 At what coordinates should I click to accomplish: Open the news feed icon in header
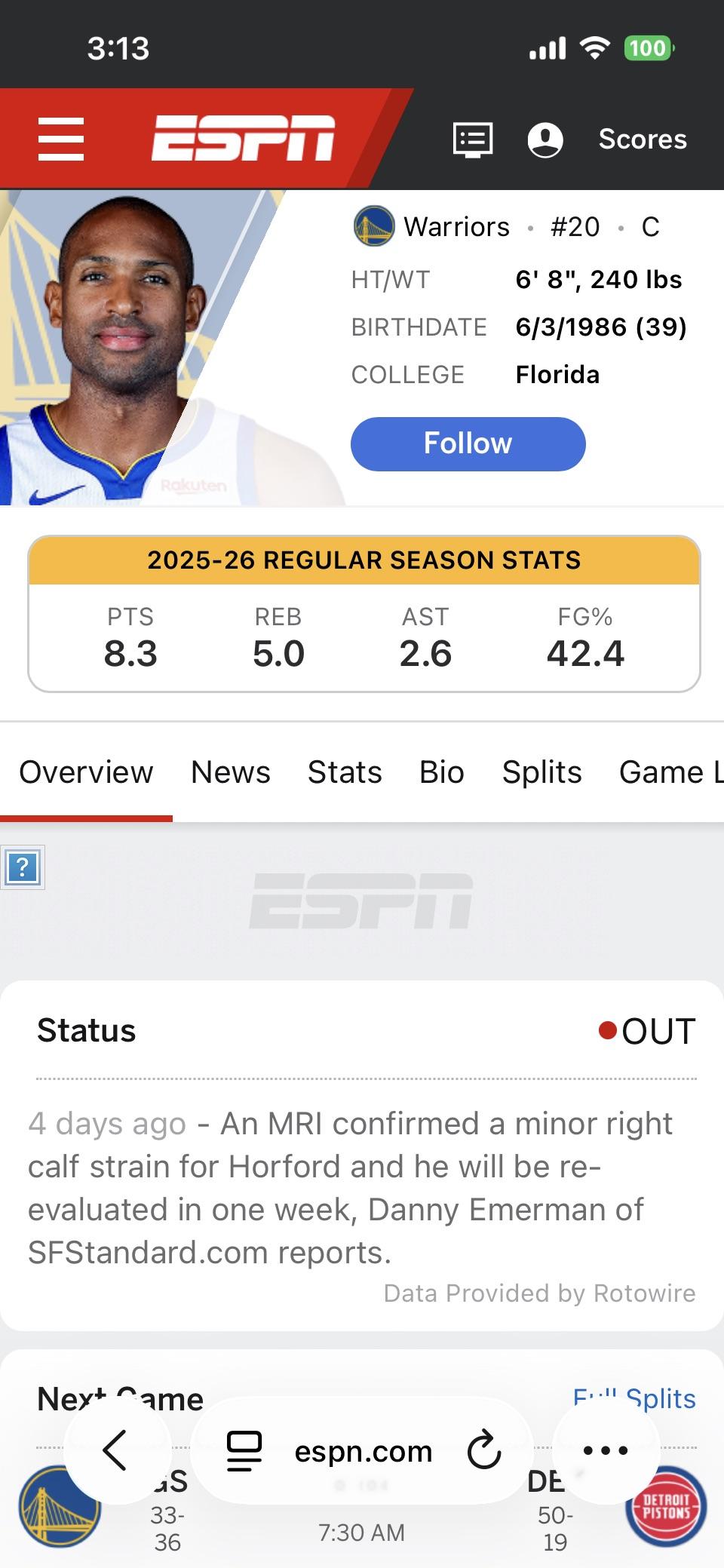473,140
